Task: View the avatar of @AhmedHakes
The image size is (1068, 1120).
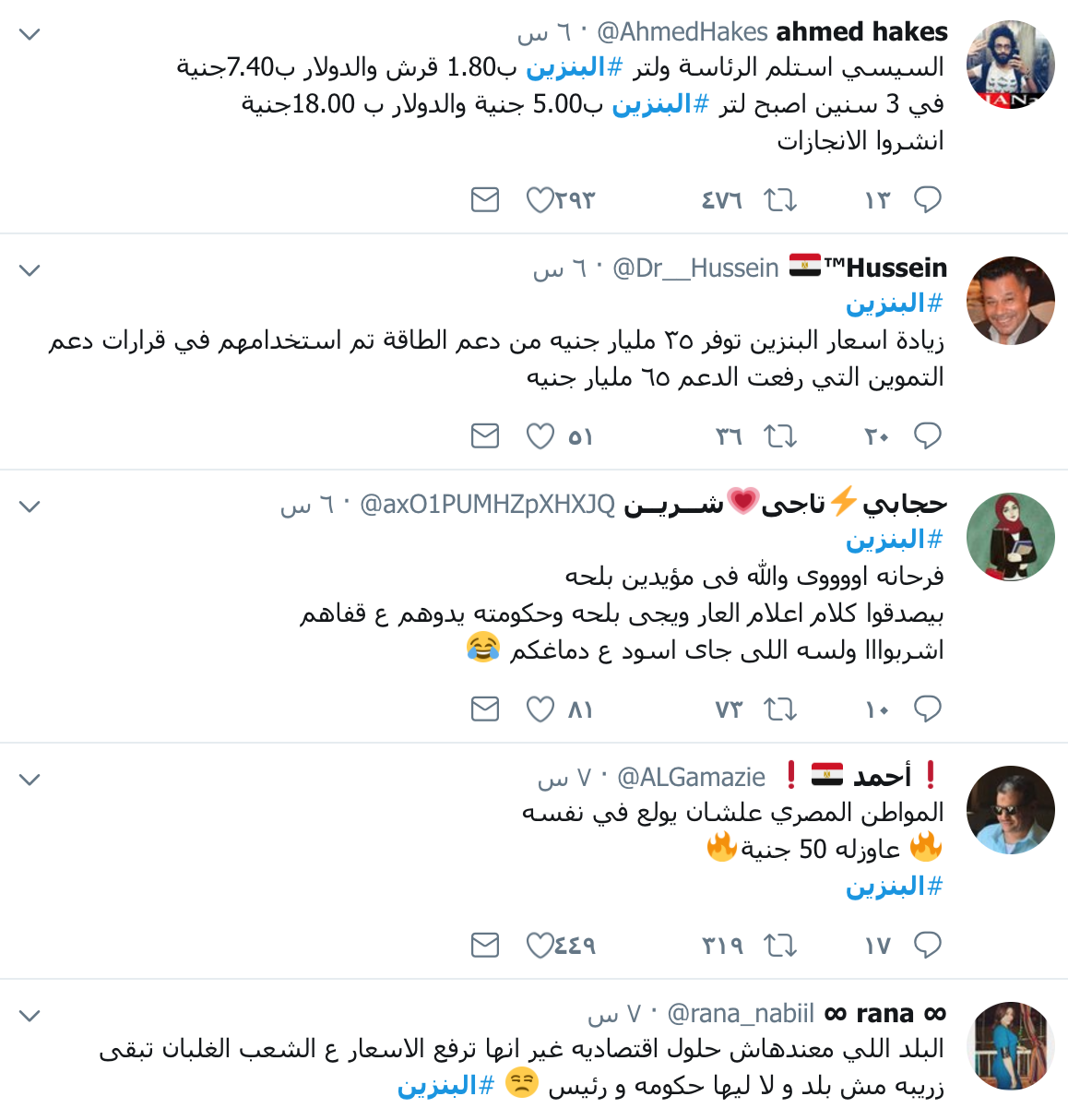Action: [x=1010, y=65]
